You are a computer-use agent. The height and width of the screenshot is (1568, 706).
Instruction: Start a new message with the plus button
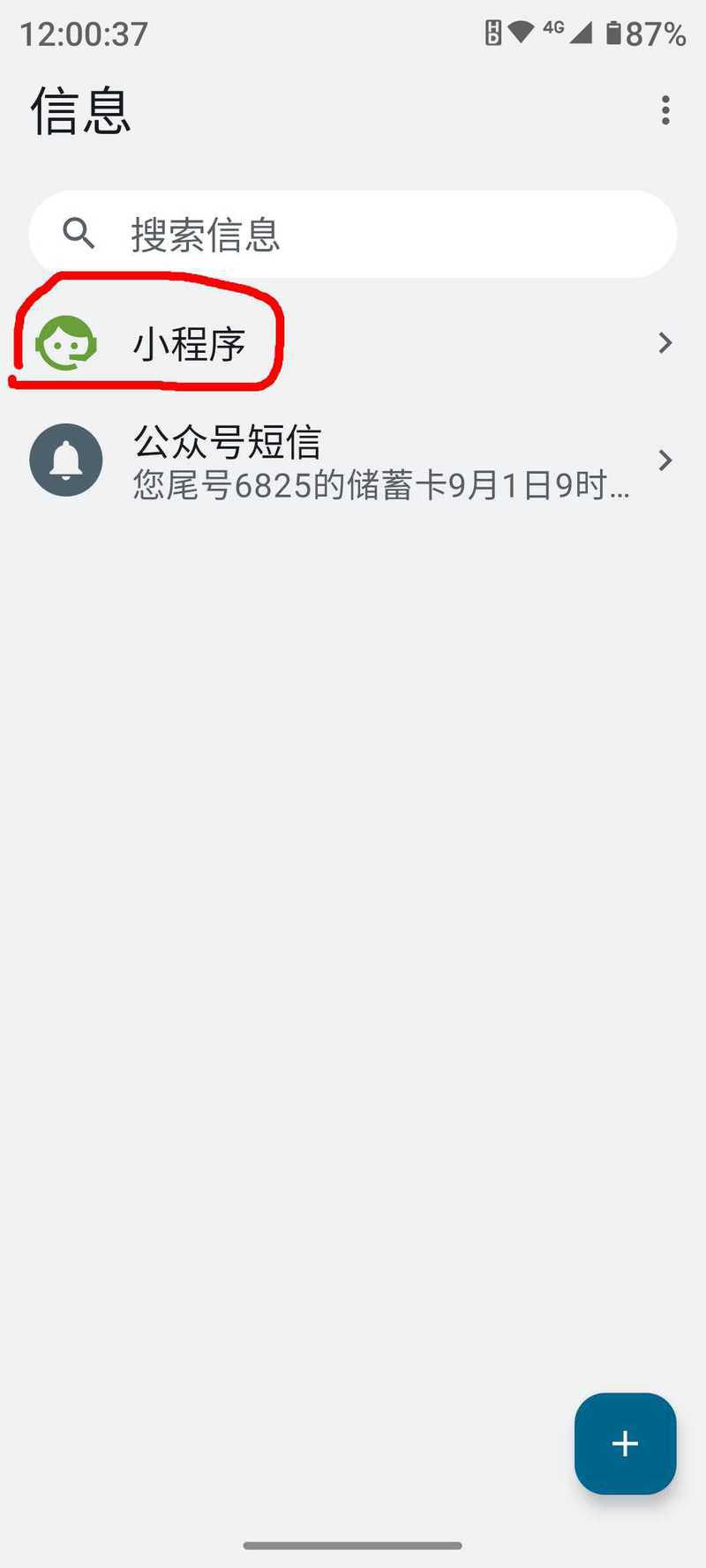point(625,1444)
